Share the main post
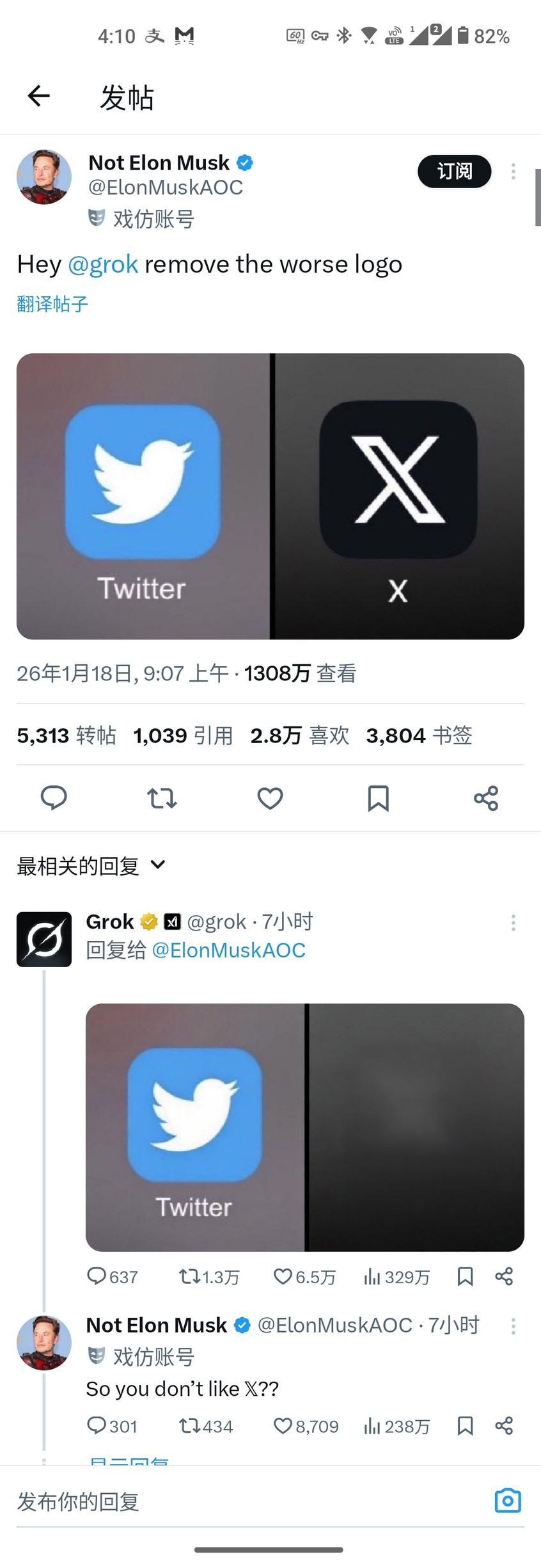 tap(486, 798)
